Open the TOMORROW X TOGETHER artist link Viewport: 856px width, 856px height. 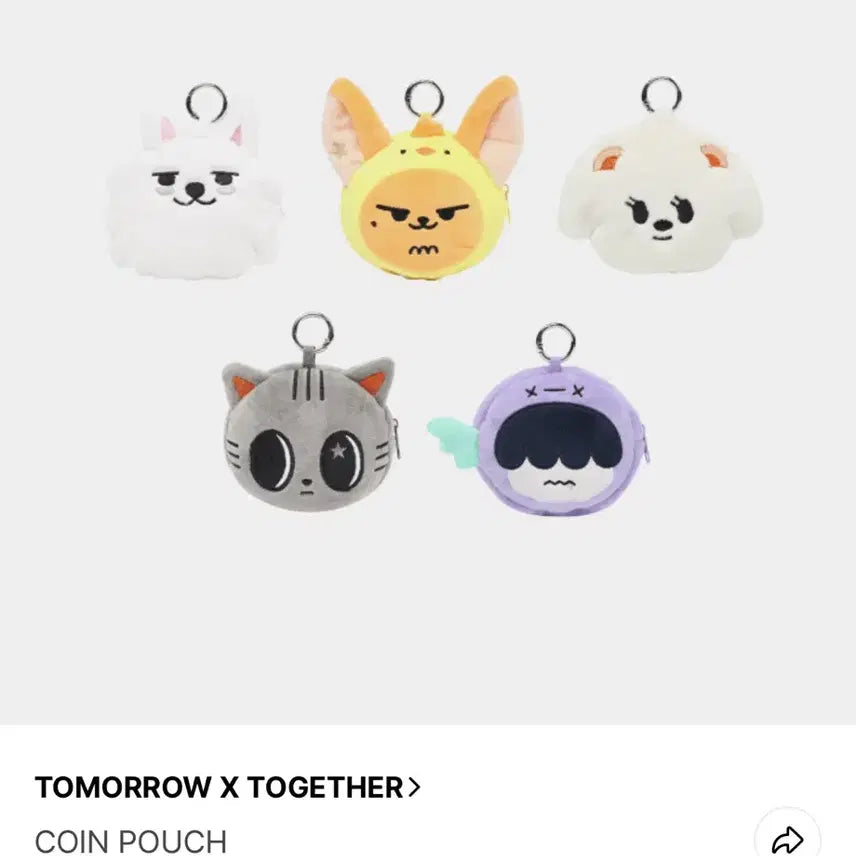tap(227, 787)
